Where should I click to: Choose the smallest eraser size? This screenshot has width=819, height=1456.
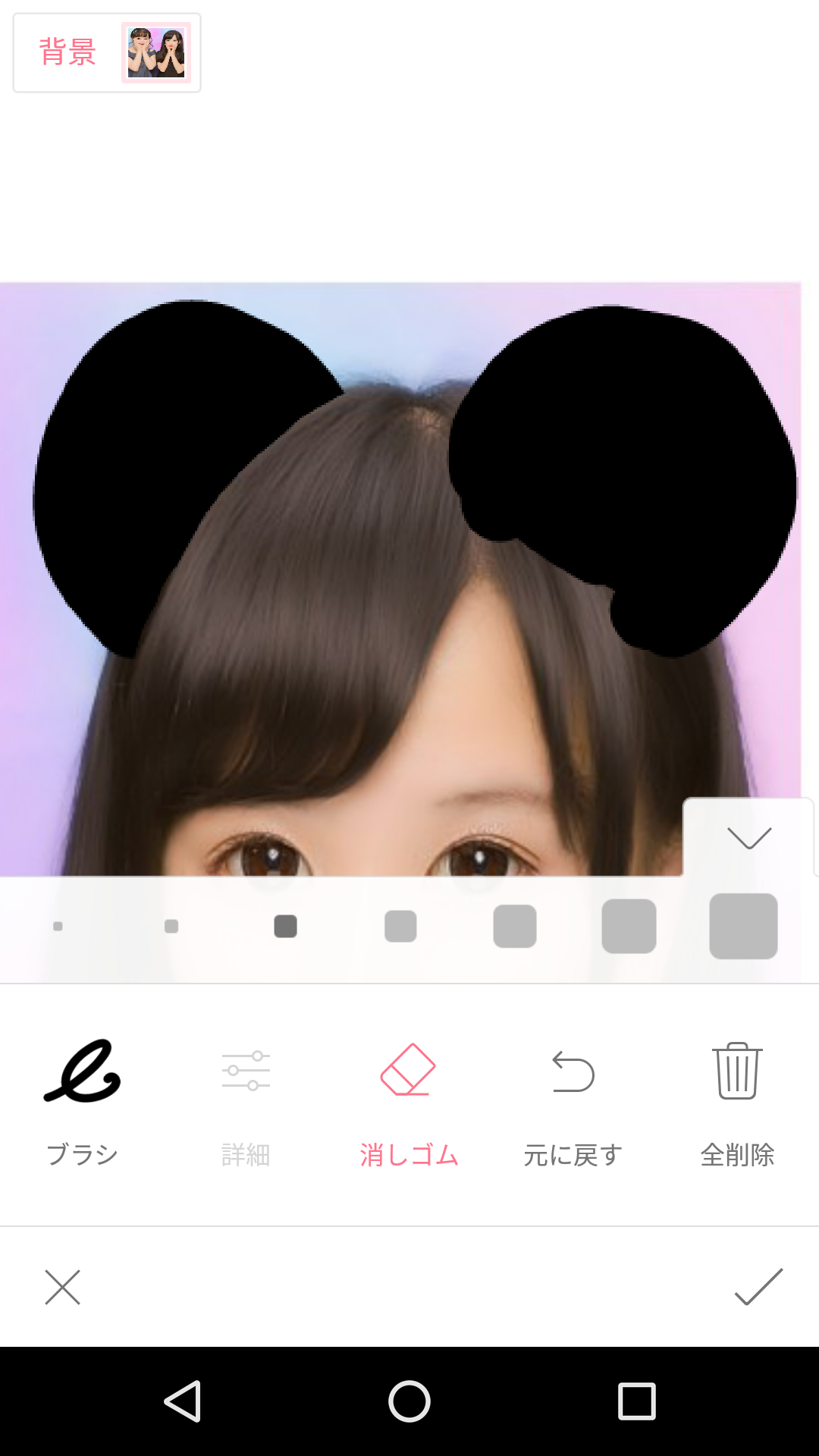(58, 926)
